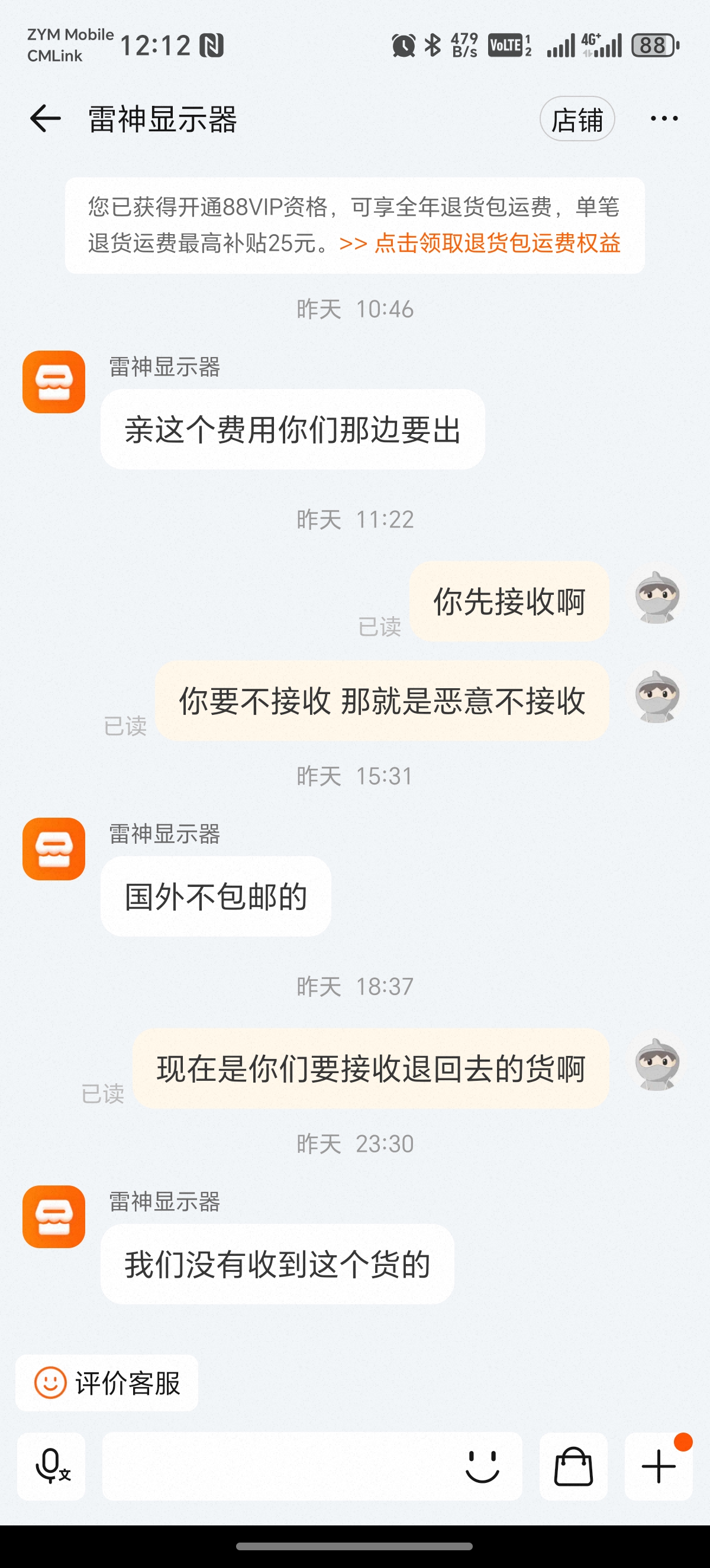The width and height of the screenshot is (710, 1568).
Task: Open the 店铺 store page
Action: (x=577, y=119)
